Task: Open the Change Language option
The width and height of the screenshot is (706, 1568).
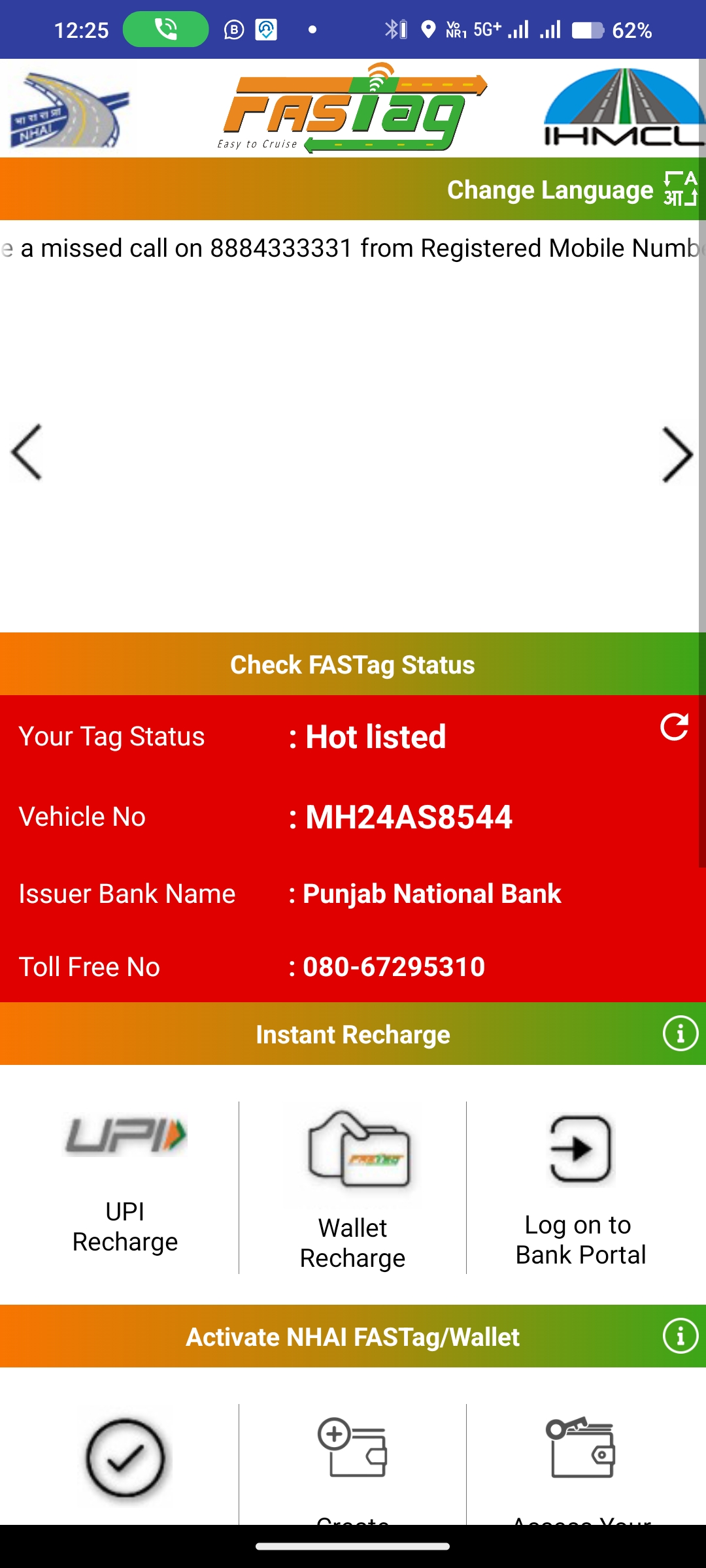Action: point(573,189)
